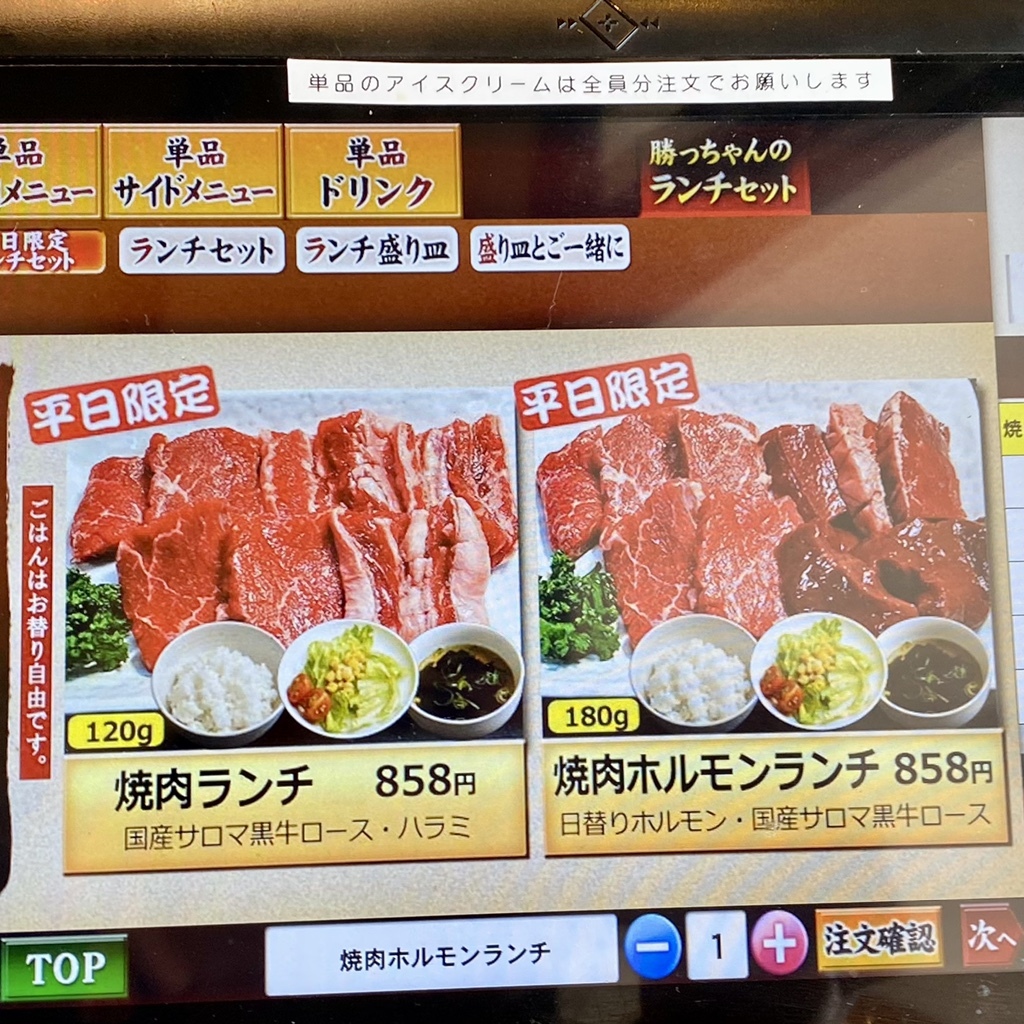Go to the next page with 次へ
This screenshot has height=1024, width=1024.
989,936
